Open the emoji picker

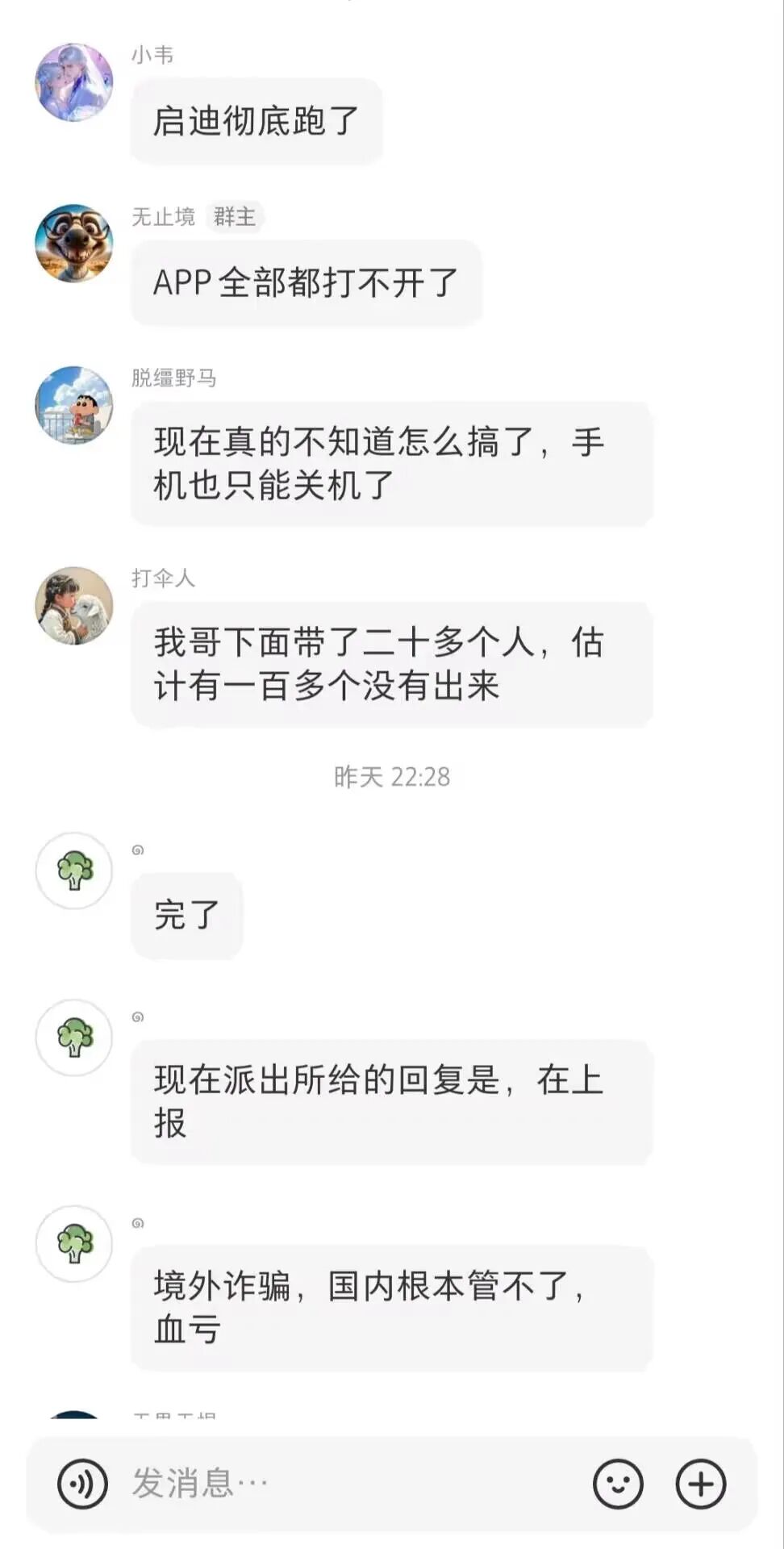pos(618,1484)
